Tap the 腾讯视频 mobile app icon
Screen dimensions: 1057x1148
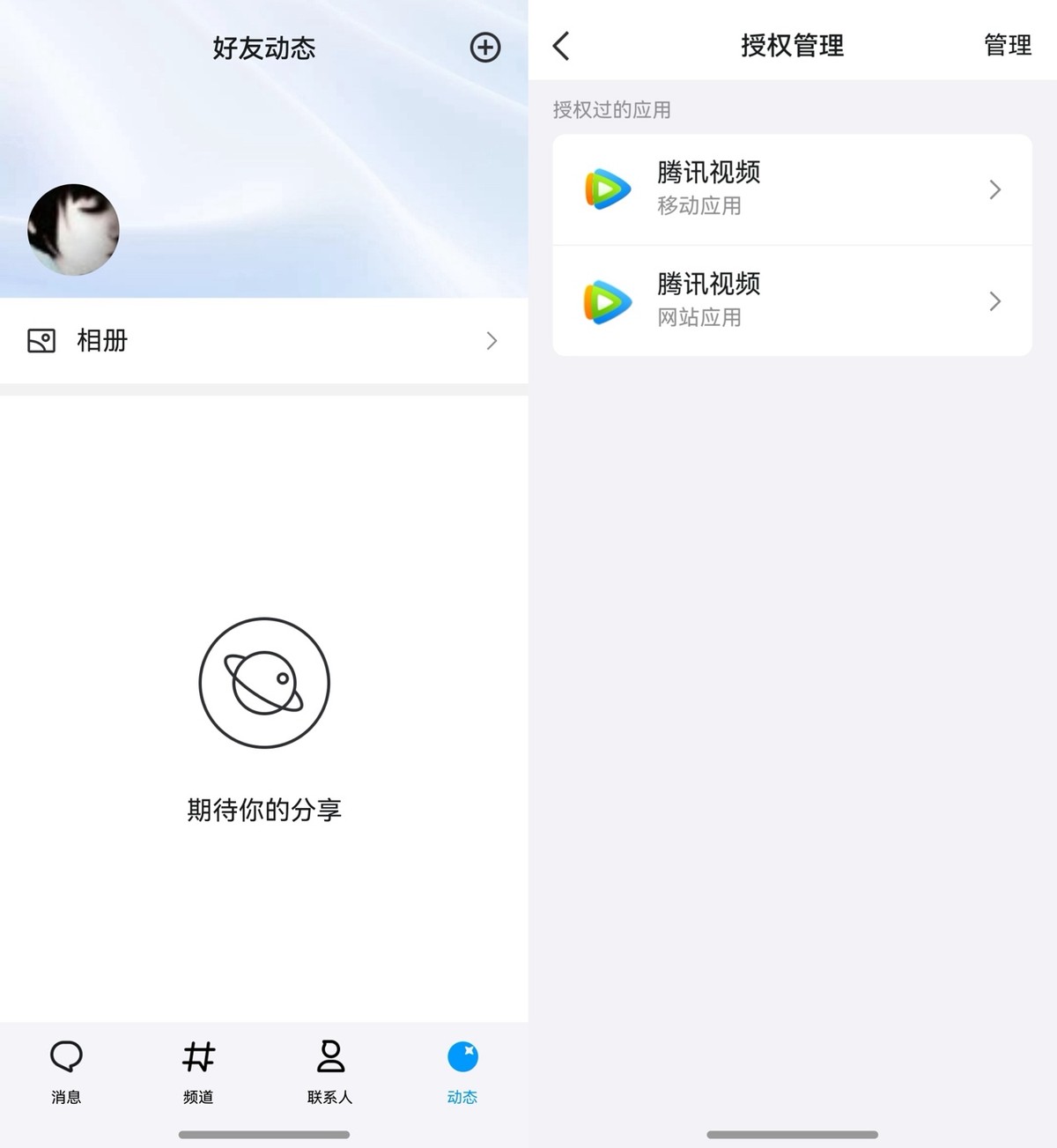(x=607, y=189)
